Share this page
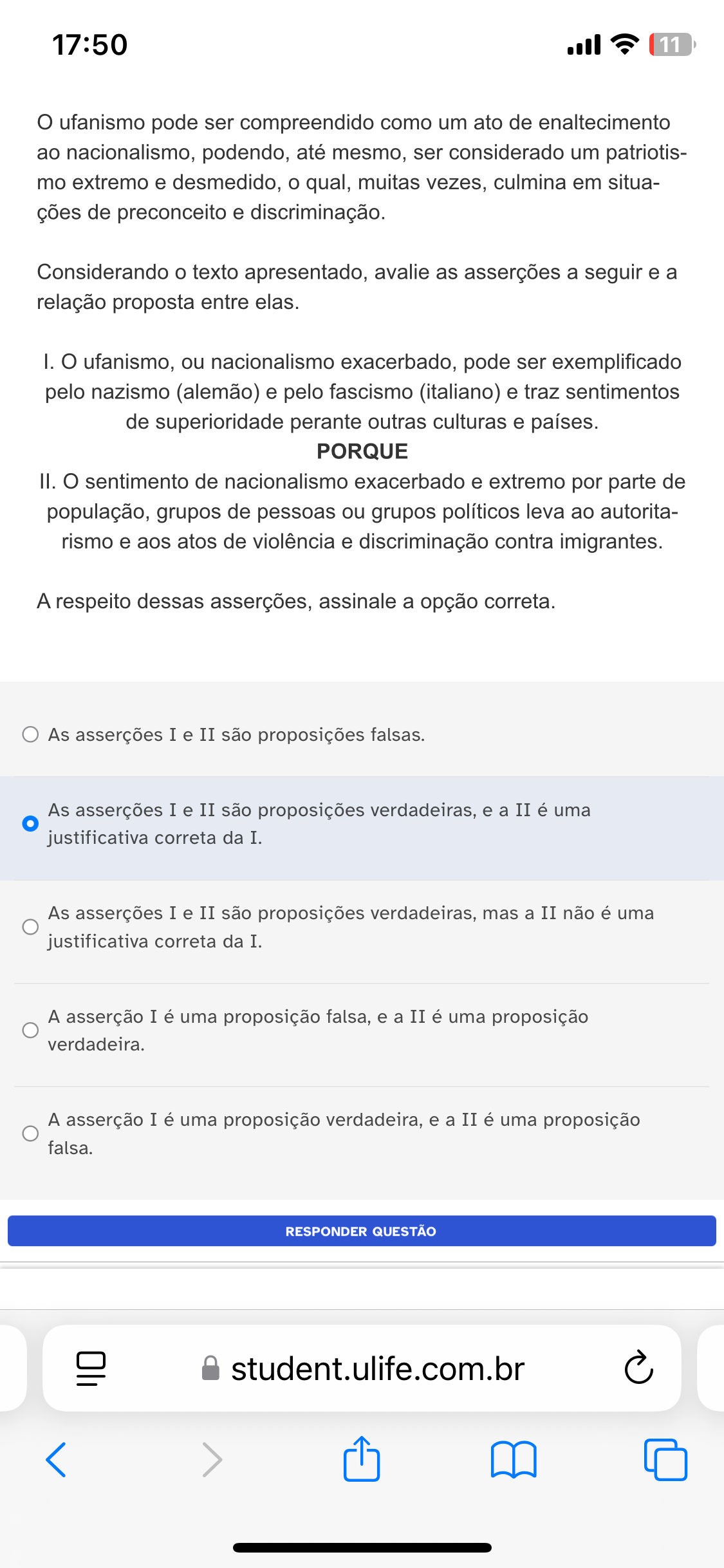Viewport: 724px width, 1568px height. (362, 1459)
